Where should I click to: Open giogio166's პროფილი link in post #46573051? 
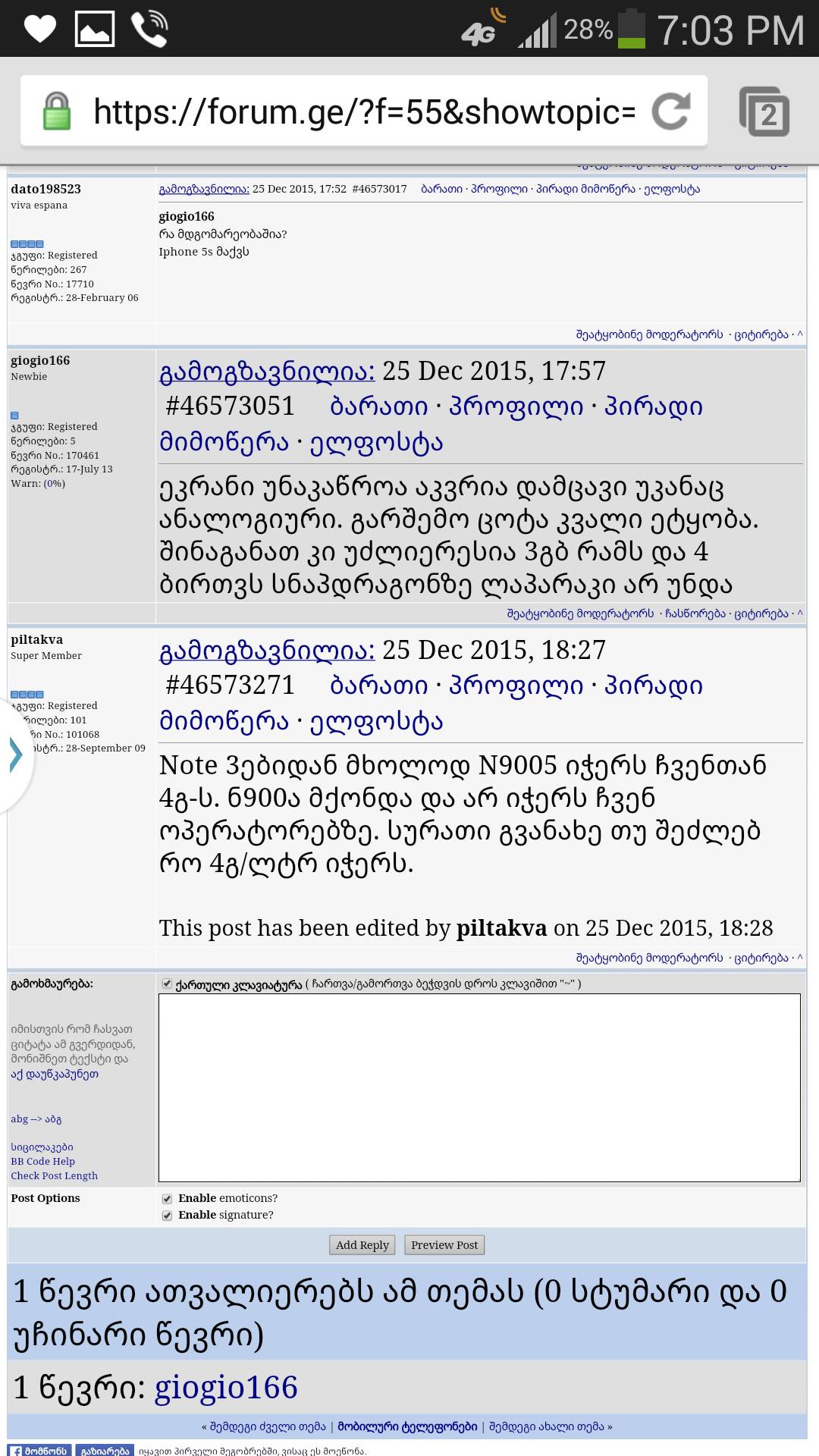[x=516, y=406]
